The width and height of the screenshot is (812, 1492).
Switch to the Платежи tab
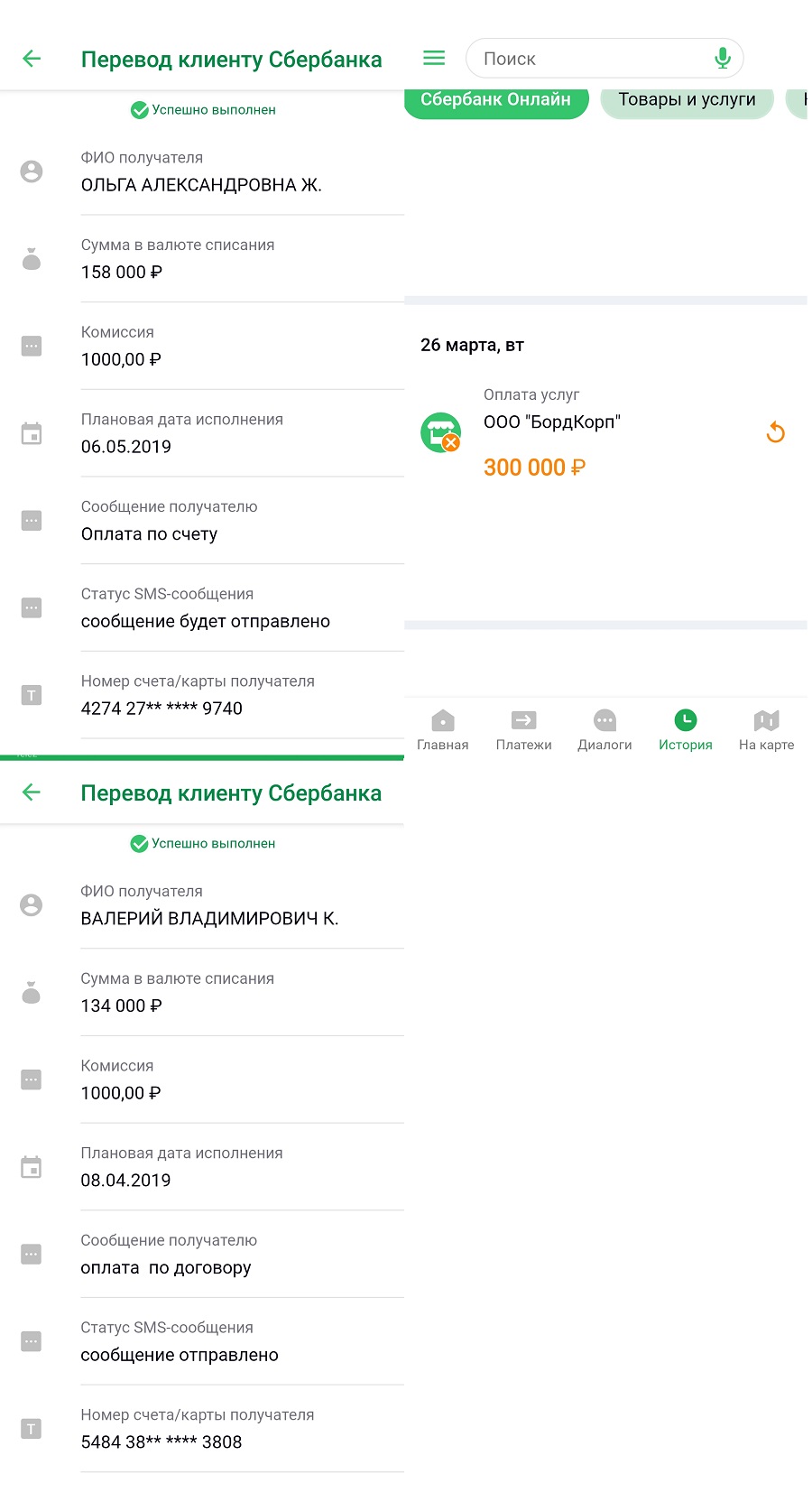pyautogui.click(x=524, y=731)
